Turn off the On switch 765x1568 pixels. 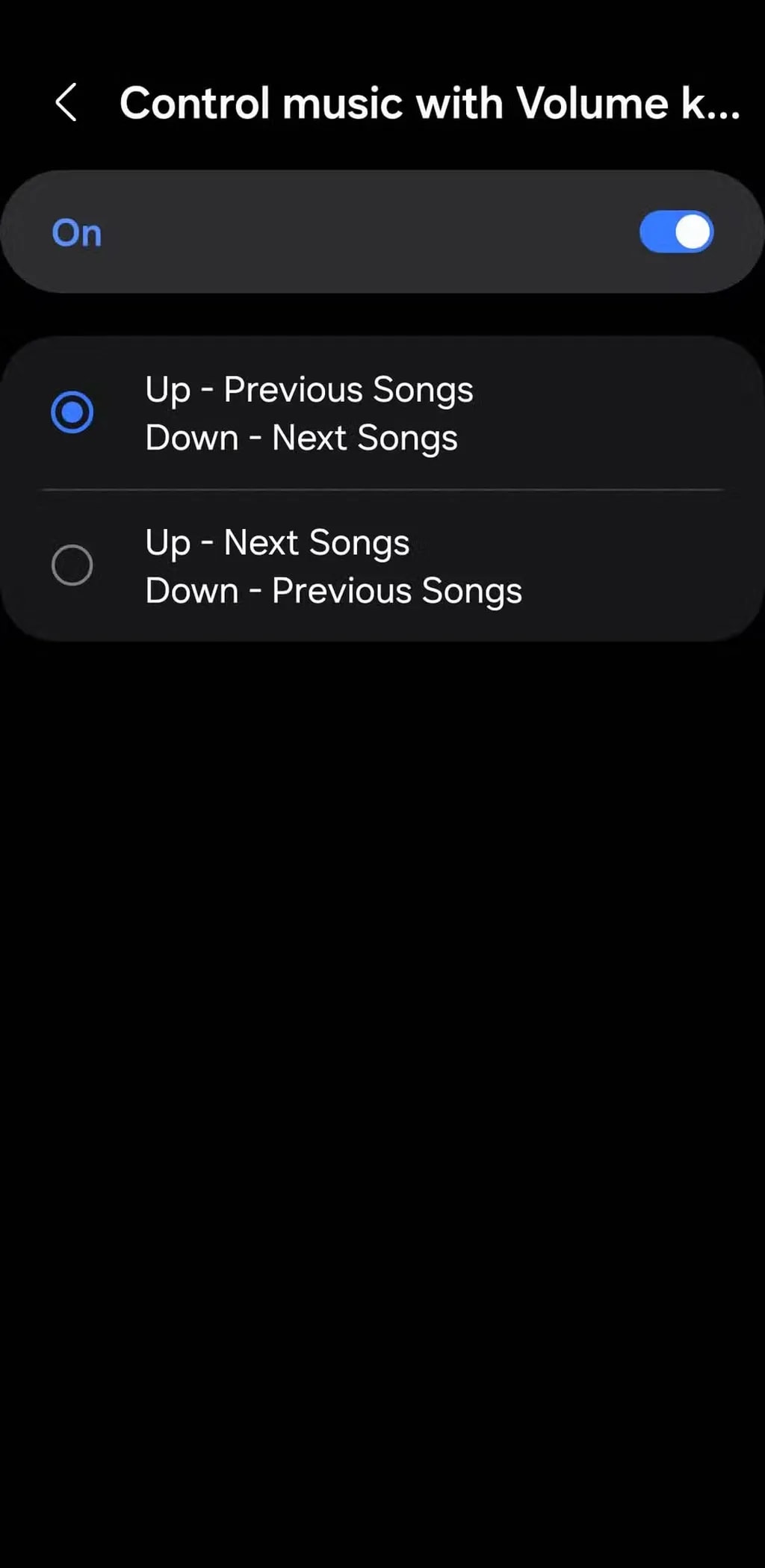(675, 232)
